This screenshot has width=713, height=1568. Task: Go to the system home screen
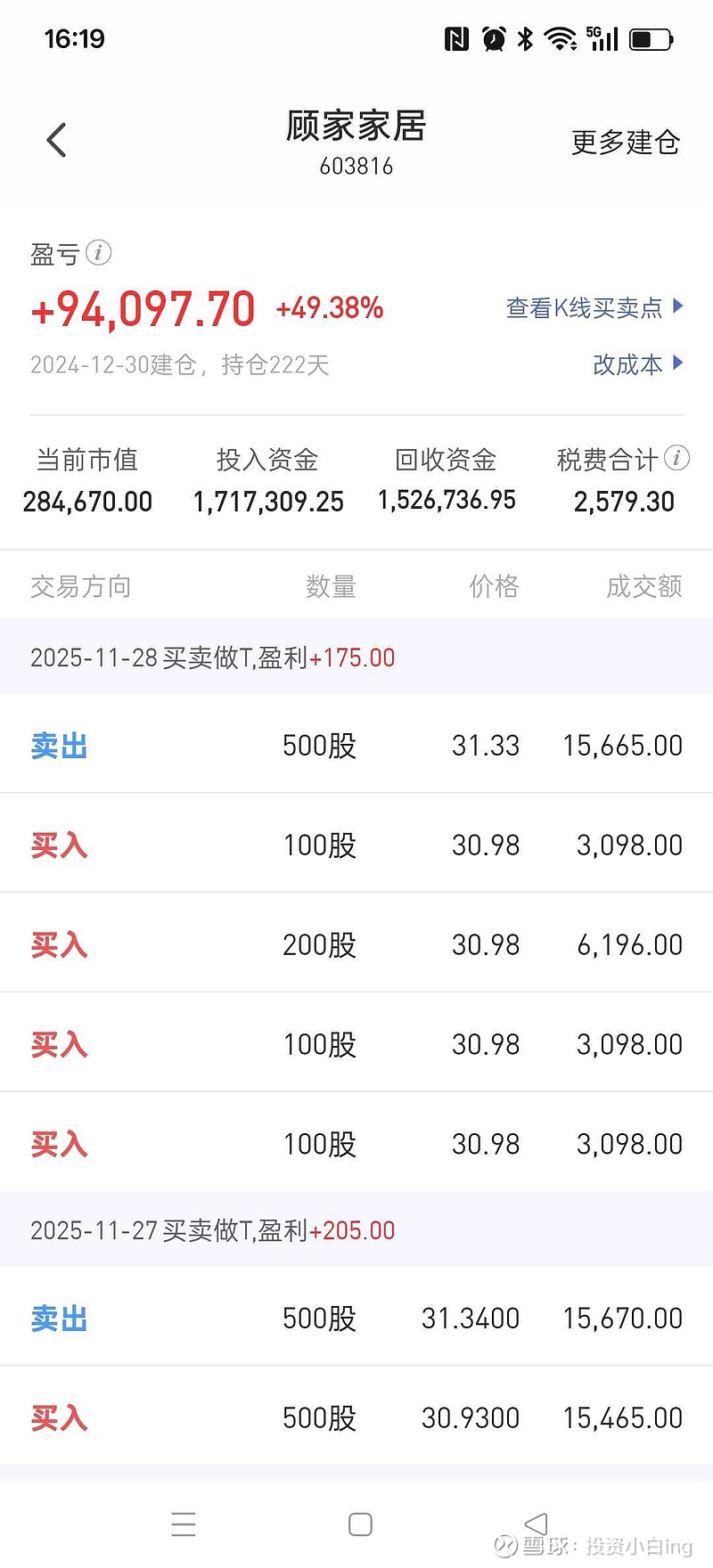[x=360, y=1524]
